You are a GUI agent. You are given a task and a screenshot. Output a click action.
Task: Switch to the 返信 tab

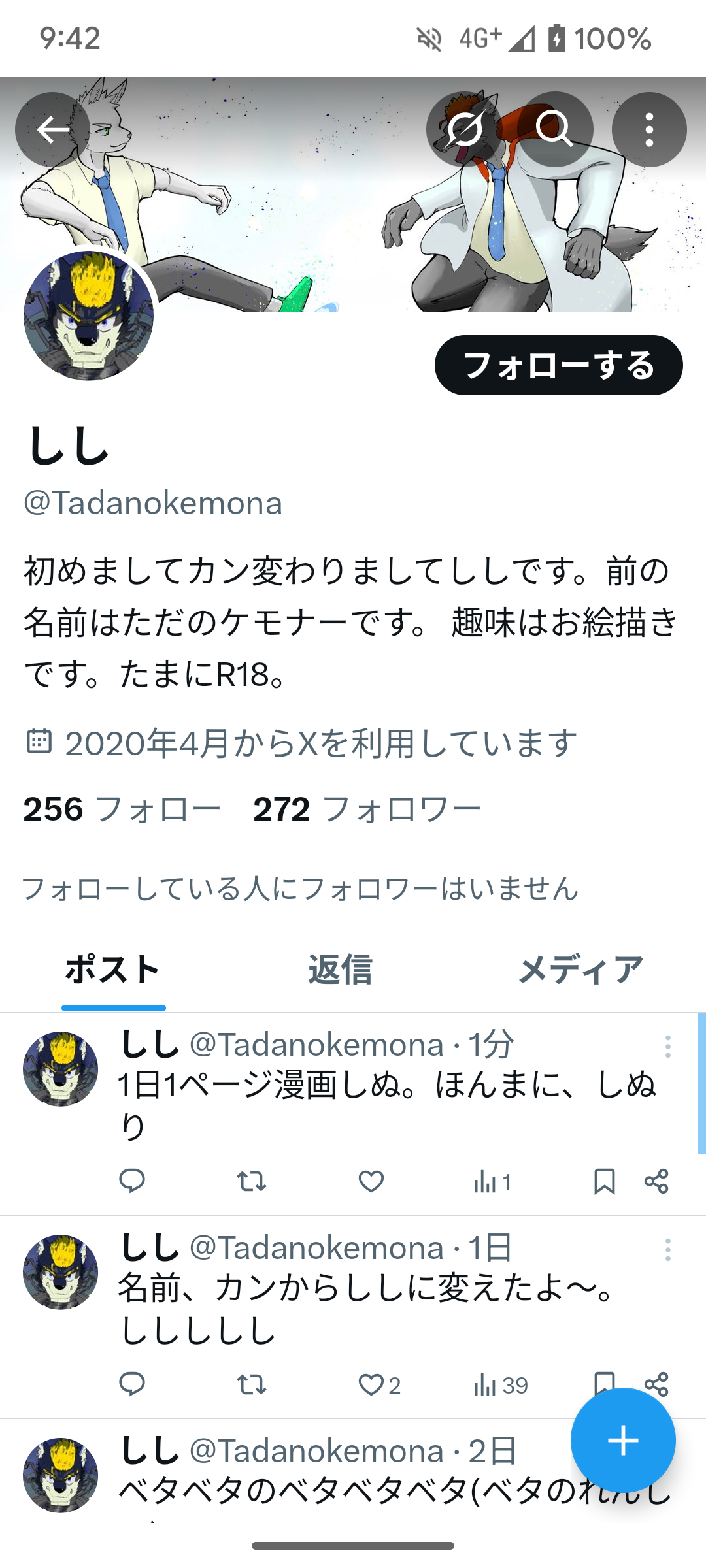340,970
